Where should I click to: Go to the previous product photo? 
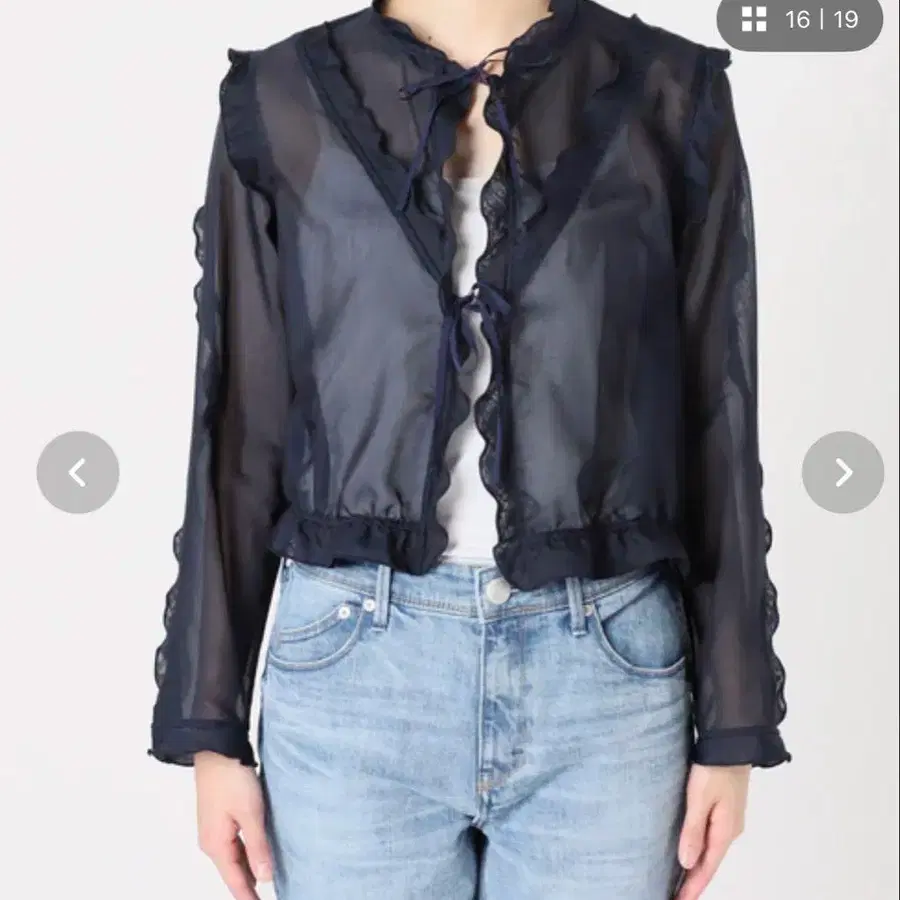point(78,472)
